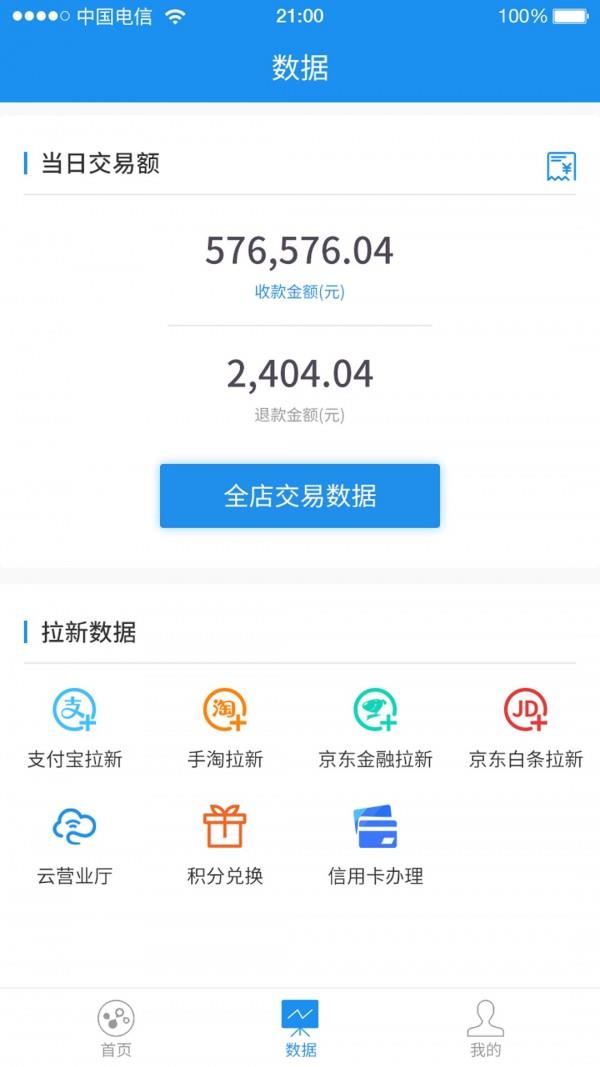
Task: Select the 数据 tab
Action: [x=300, y=1029]
